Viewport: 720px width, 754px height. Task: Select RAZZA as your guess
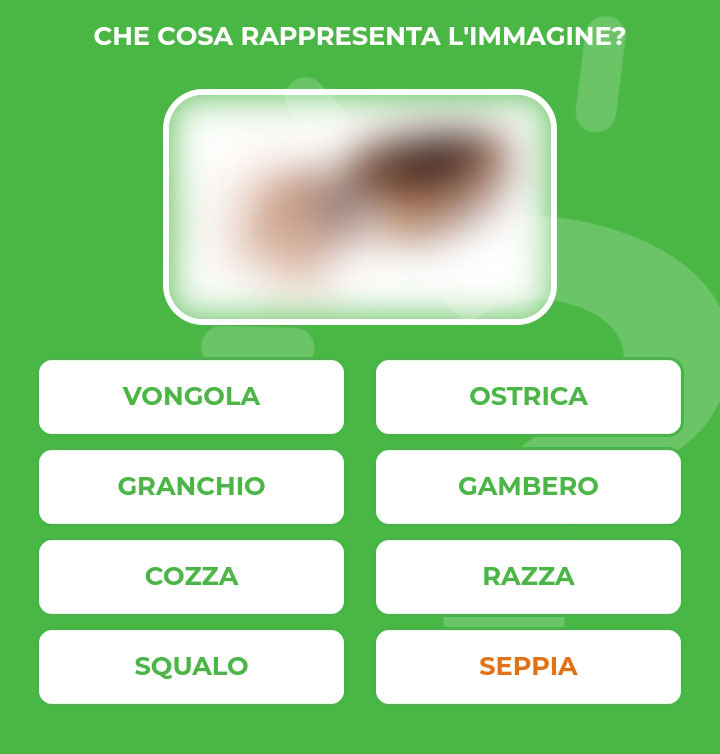pos(528,577)
